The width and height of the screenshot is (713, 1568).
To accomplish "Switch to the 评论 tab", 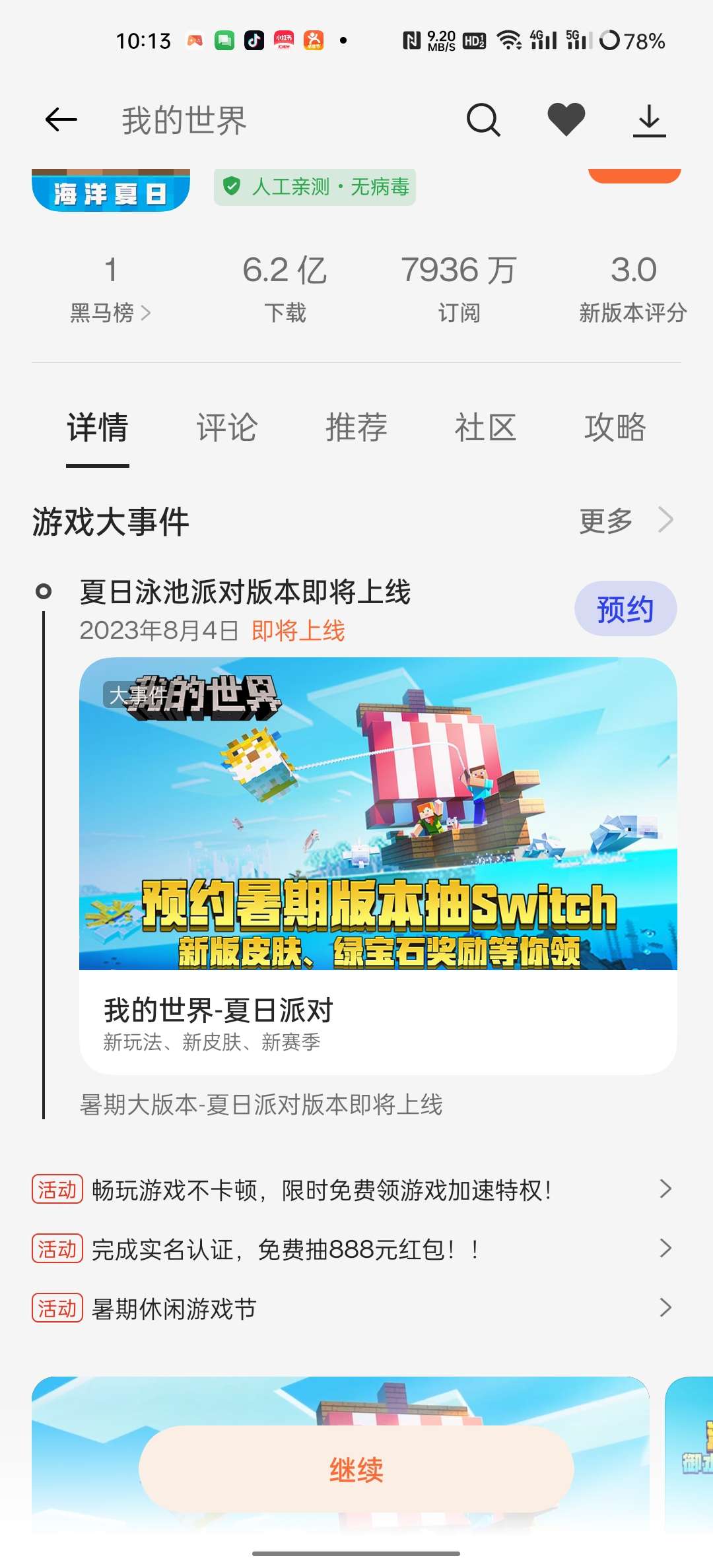I will [226, 428].
